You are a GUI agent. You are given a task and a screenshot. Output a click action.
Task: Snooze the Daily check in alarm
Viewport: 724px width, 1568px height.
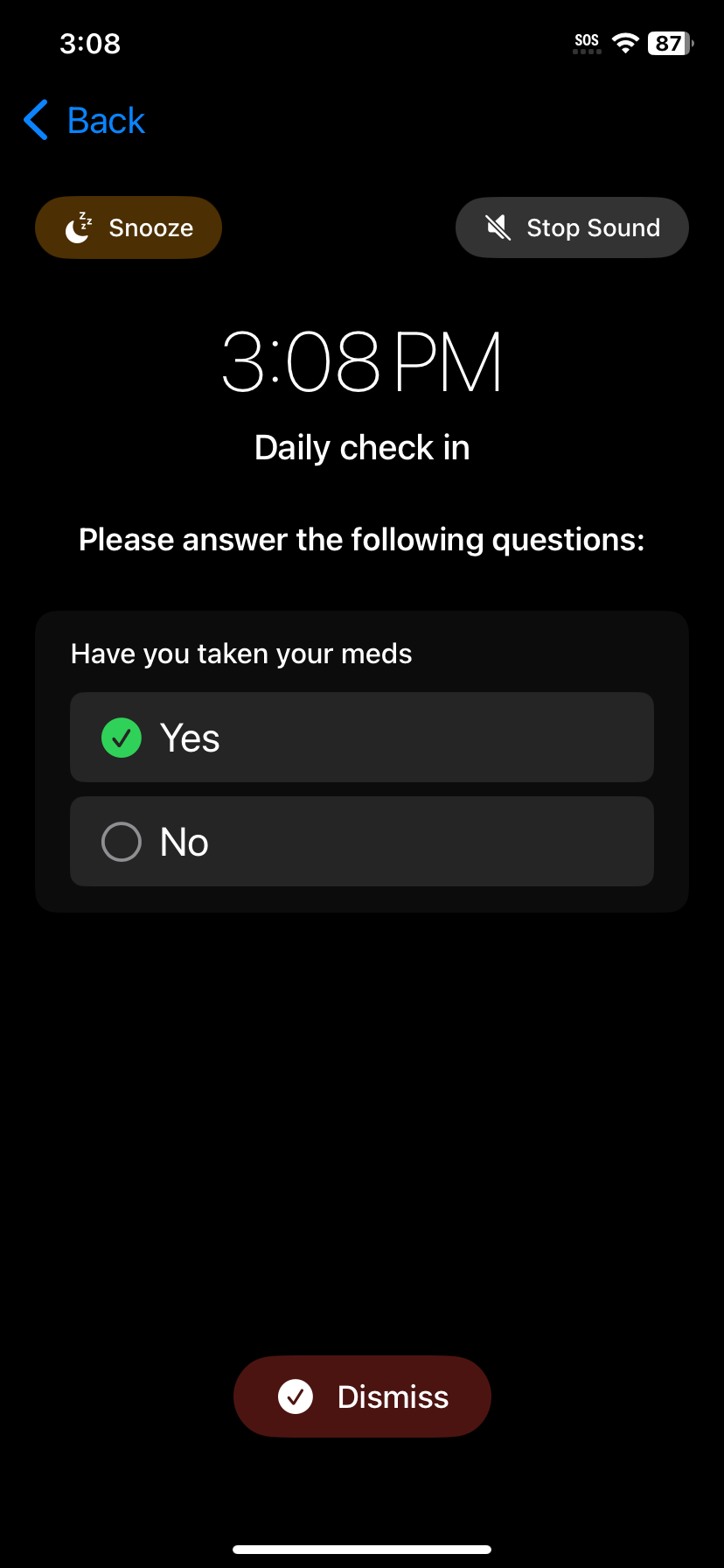coord(129,227)
